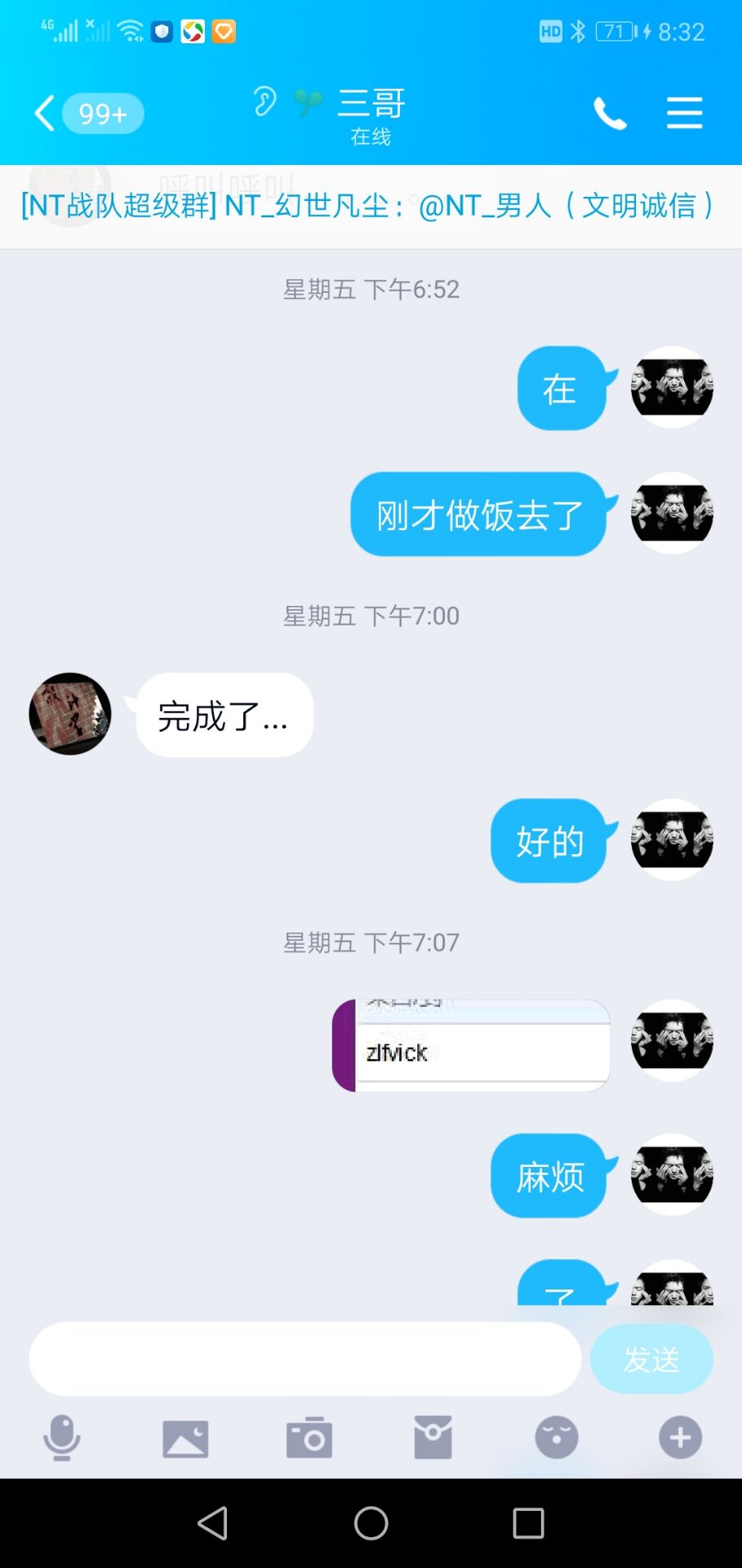The height and width of the screenshot is (1568, 742).
Task: Open the recent apps view
Action: pyautogui.click(x=528, y=1523)
